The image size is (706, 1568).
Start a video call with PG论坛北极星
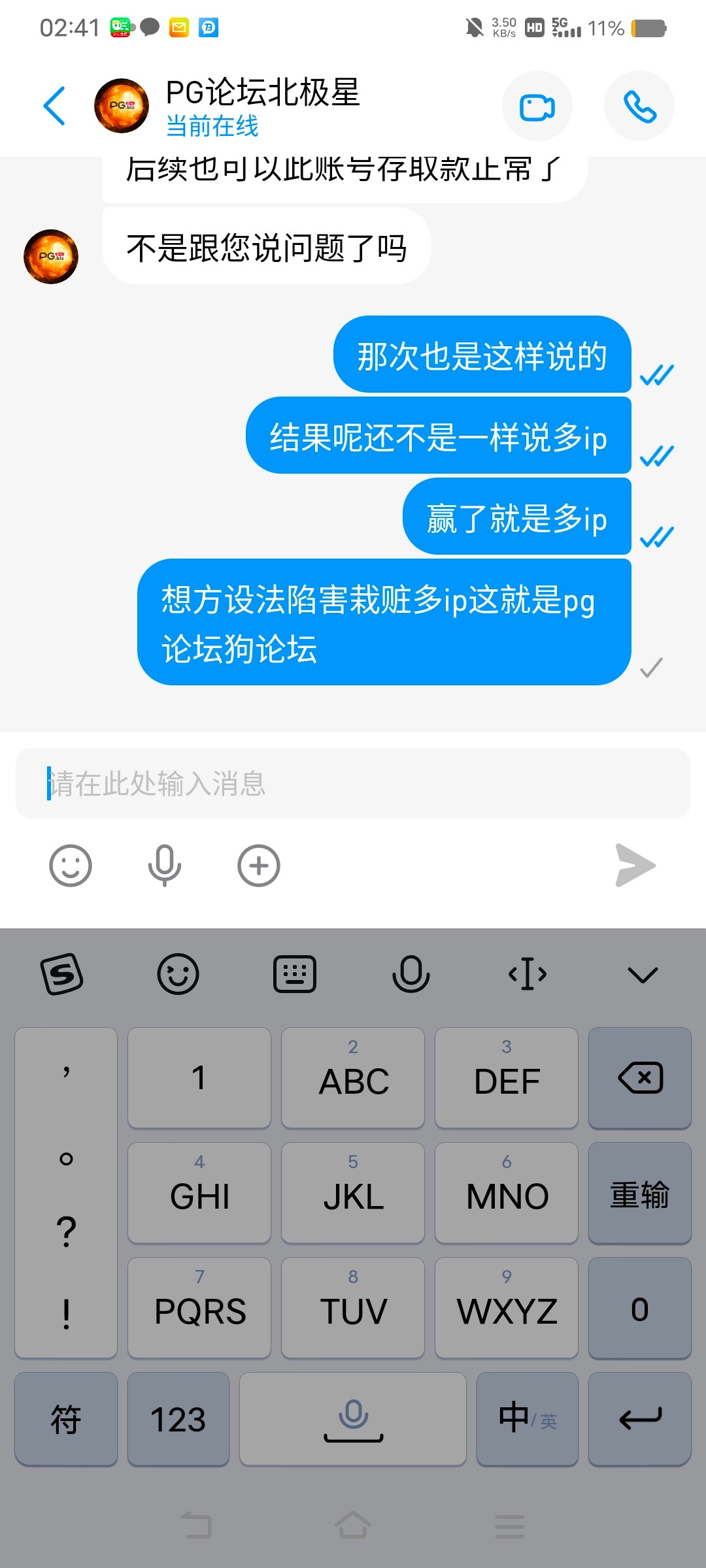click(x=537, y=106)
